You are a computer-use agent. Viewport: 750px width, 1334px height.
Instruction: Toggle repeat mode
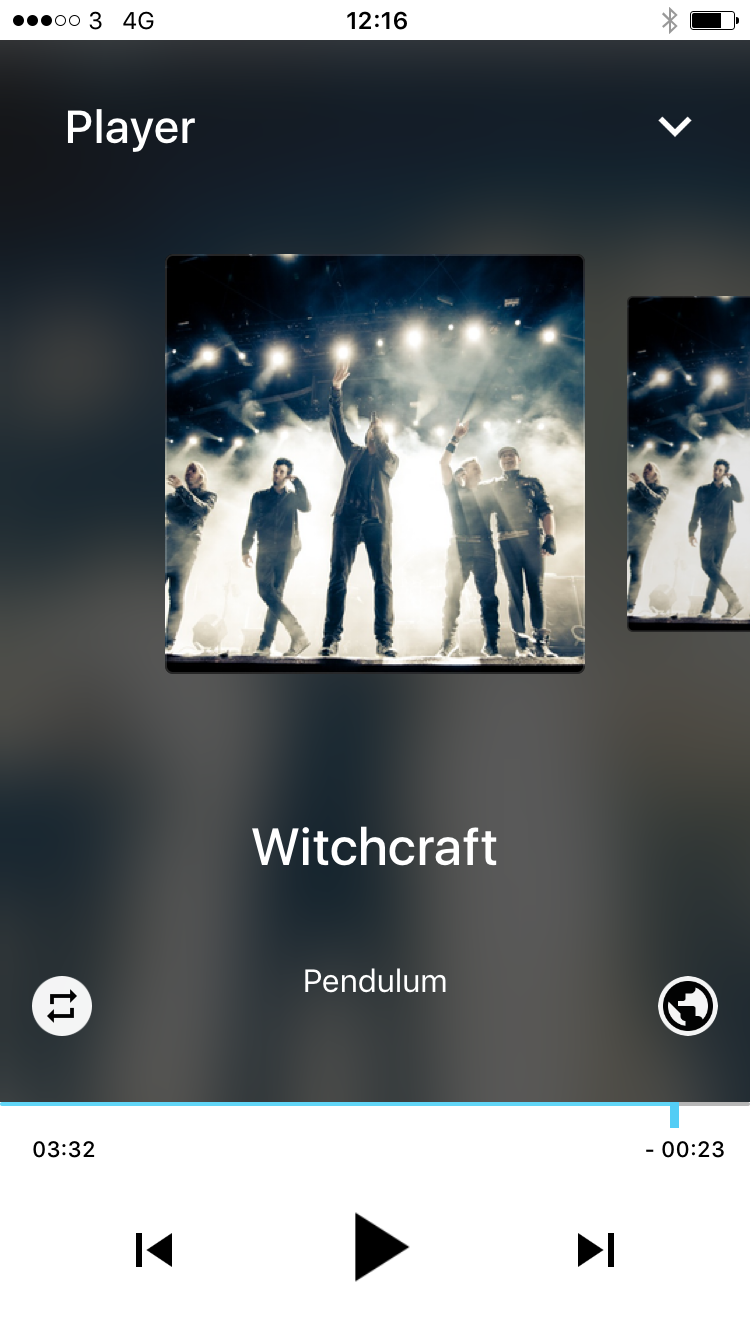(x=62, y=1005)
